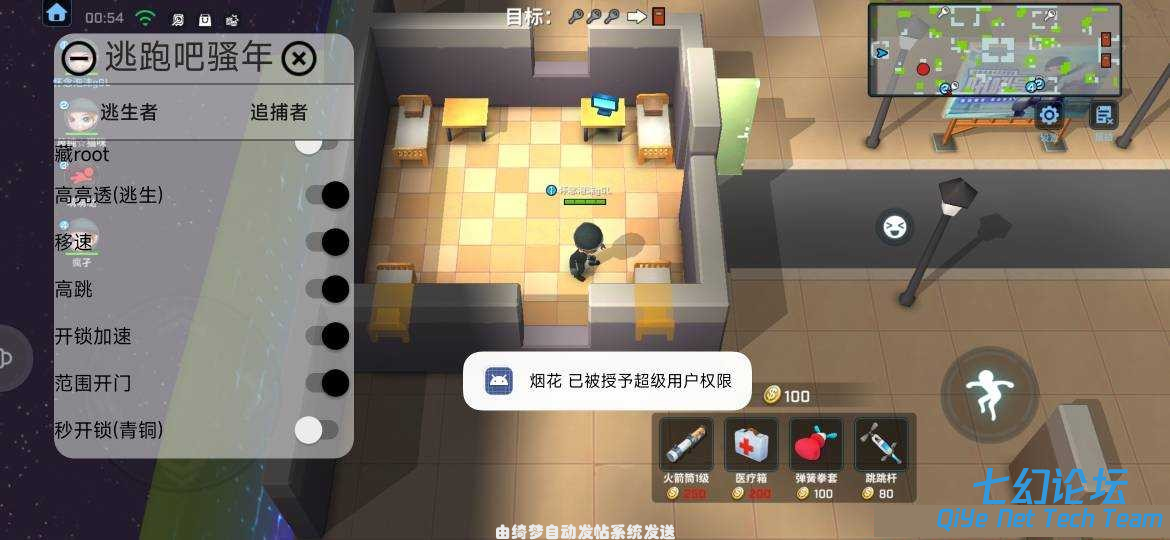Disable the 开锁加速 switch
The image size is (1170, 540).
click(x=327, y=336)
